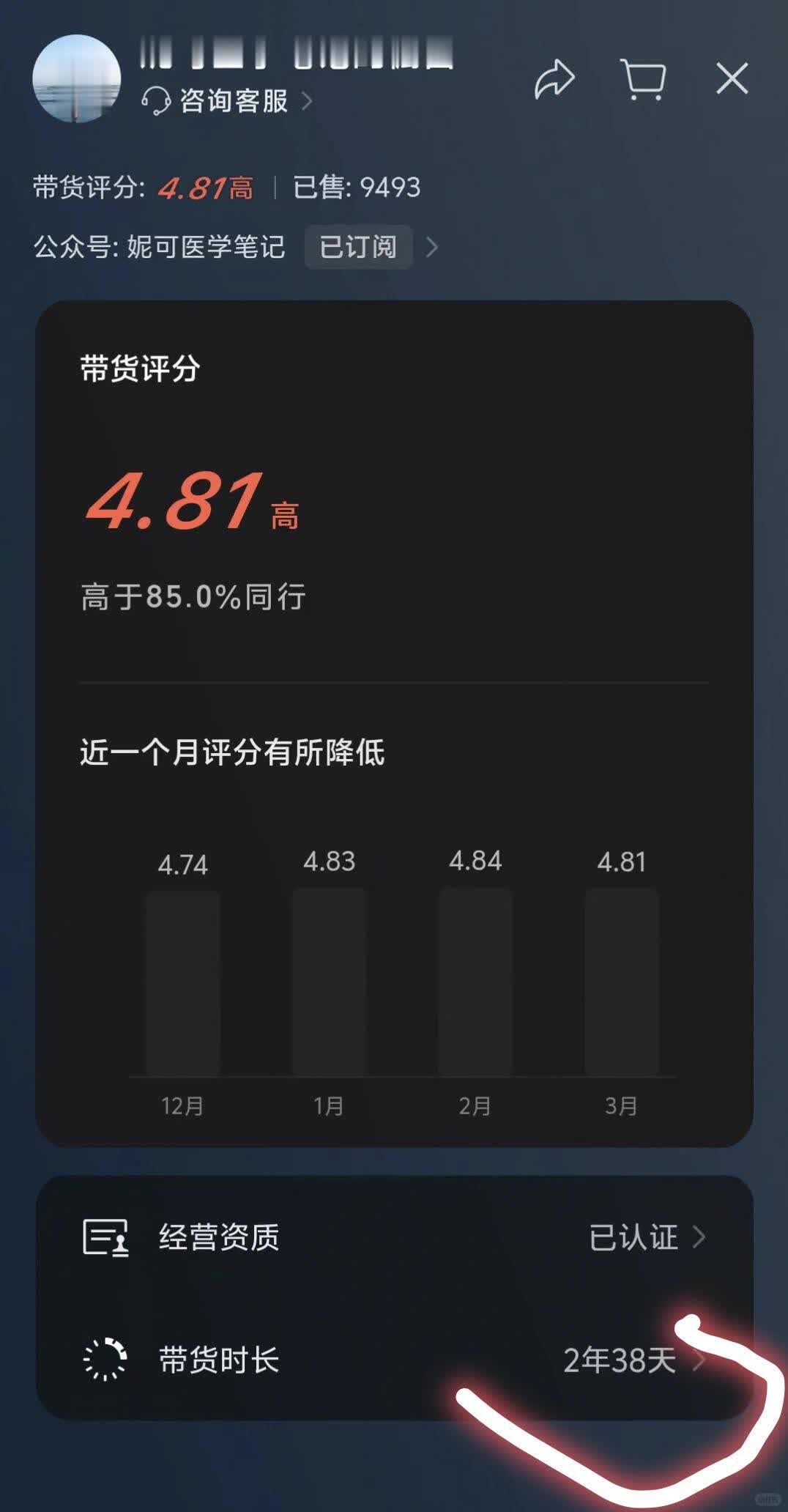Share this seller profile

click(x=554, y=78)
